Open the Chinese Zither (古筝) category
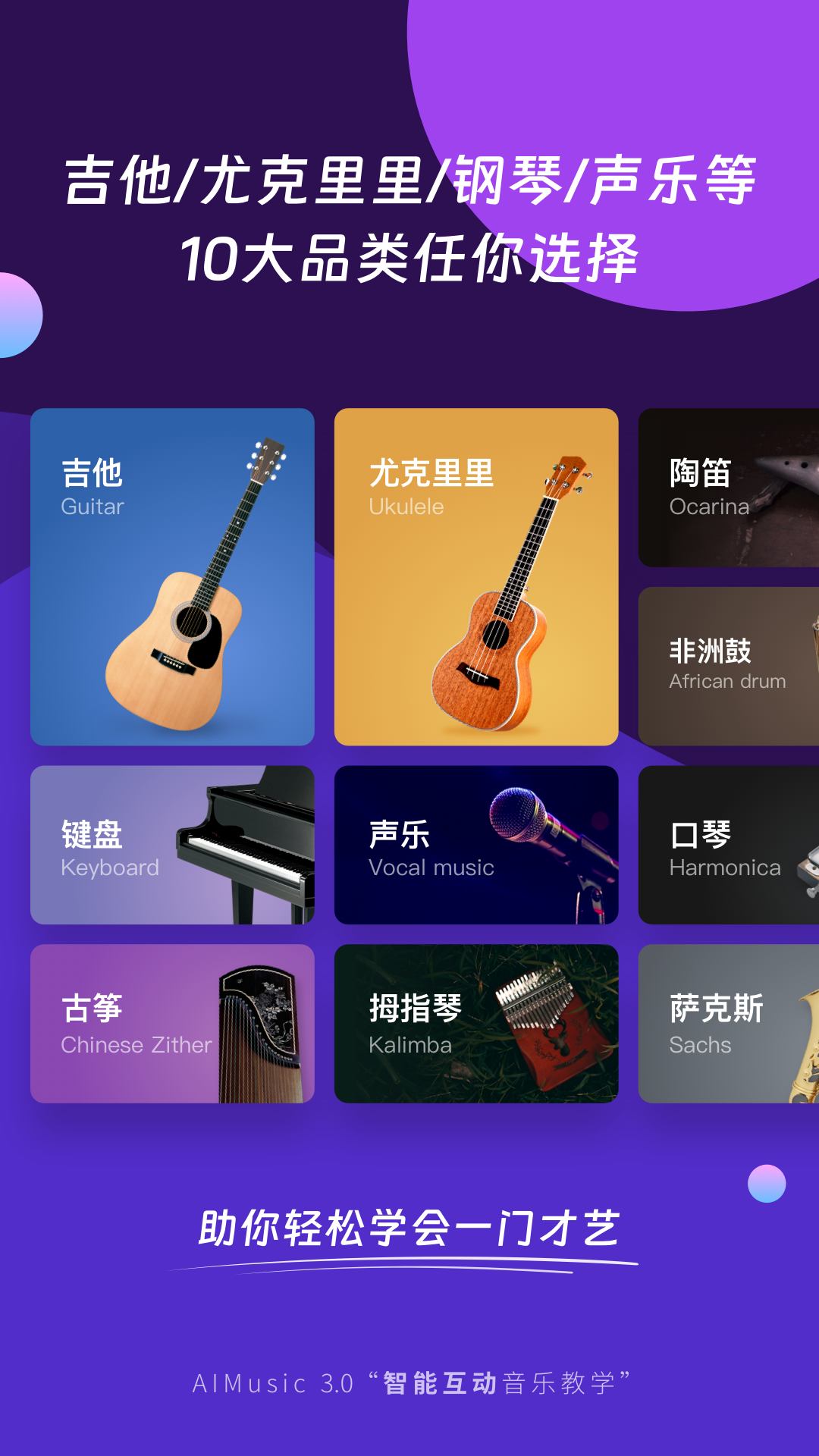The width and height of the screenshot is (819, 1456). coord(172,1024)
